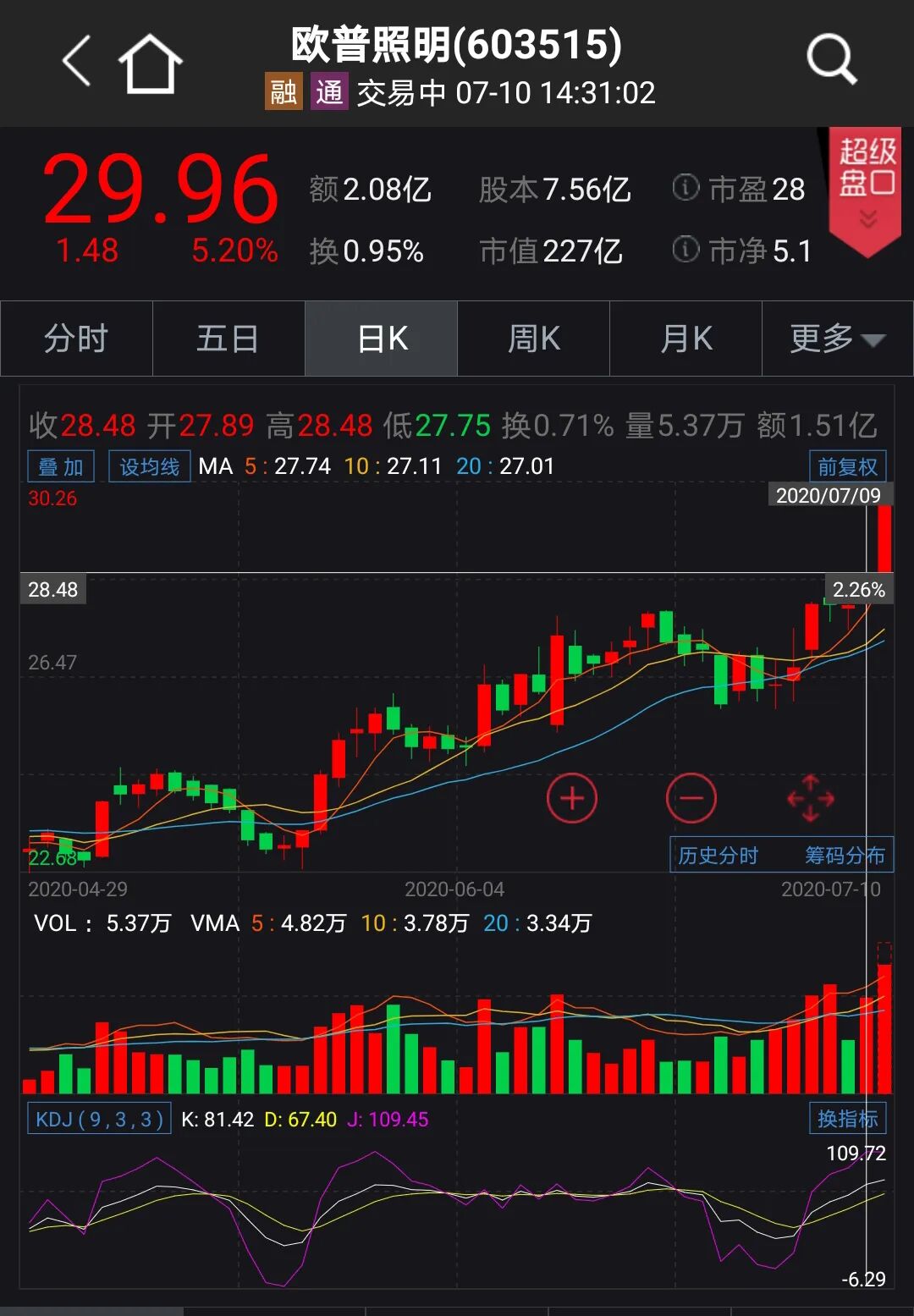914x1316 pixels.
Task: Open 历史分时 view
Action: click(719, 856)
